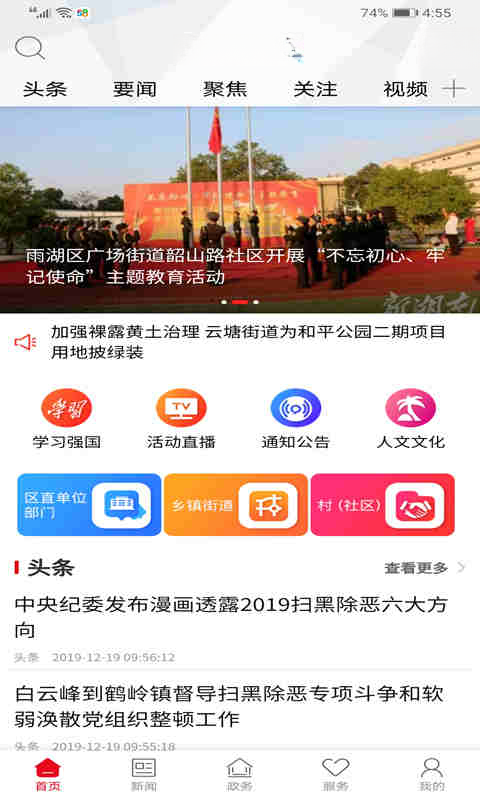The height and width of the screenshot is (800, 480).
Task: Tap 查看更多 in the 头条 section
Action: (425, 567)
